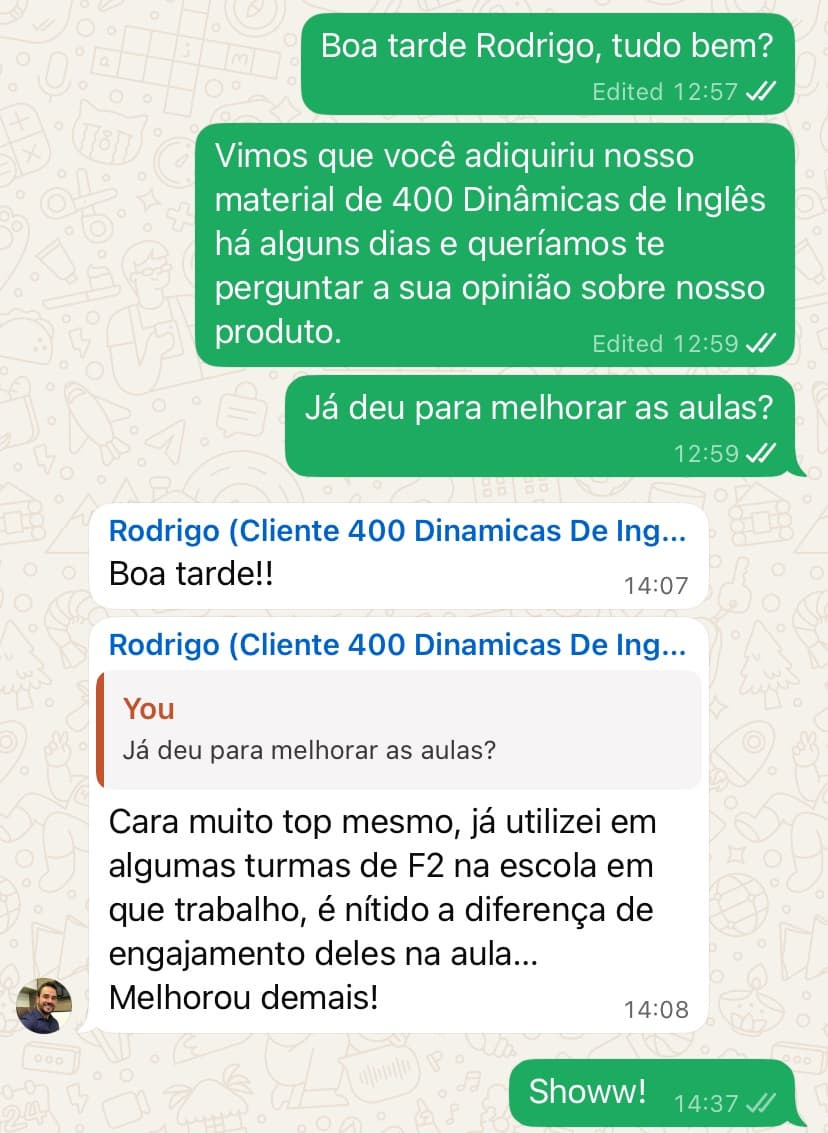Select the 'Showww!' message bubble
Screen dimensions: 828x1133
point(586,1091)
